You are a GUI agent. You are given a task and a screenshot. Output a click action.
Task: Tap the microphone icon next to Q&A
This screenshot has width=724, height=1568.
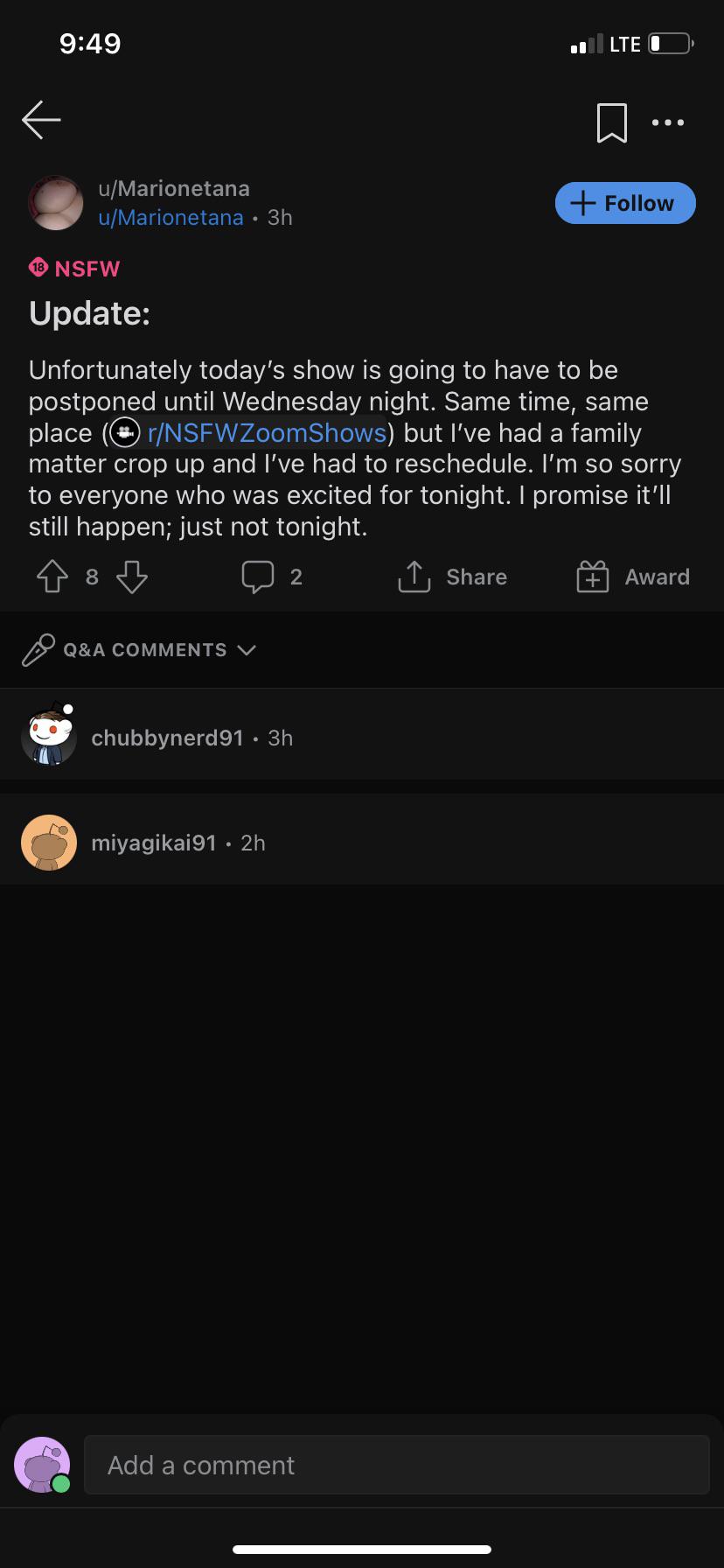(x=37, y=649)
